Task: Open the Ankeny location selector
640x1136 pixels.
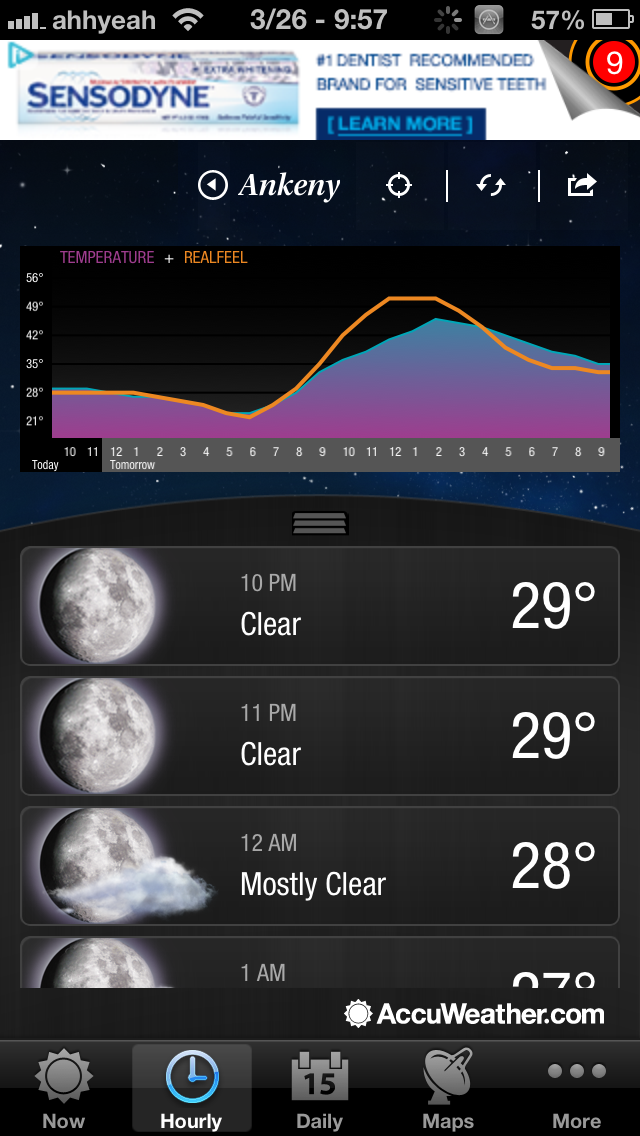Action: click(x=270, y=186)
